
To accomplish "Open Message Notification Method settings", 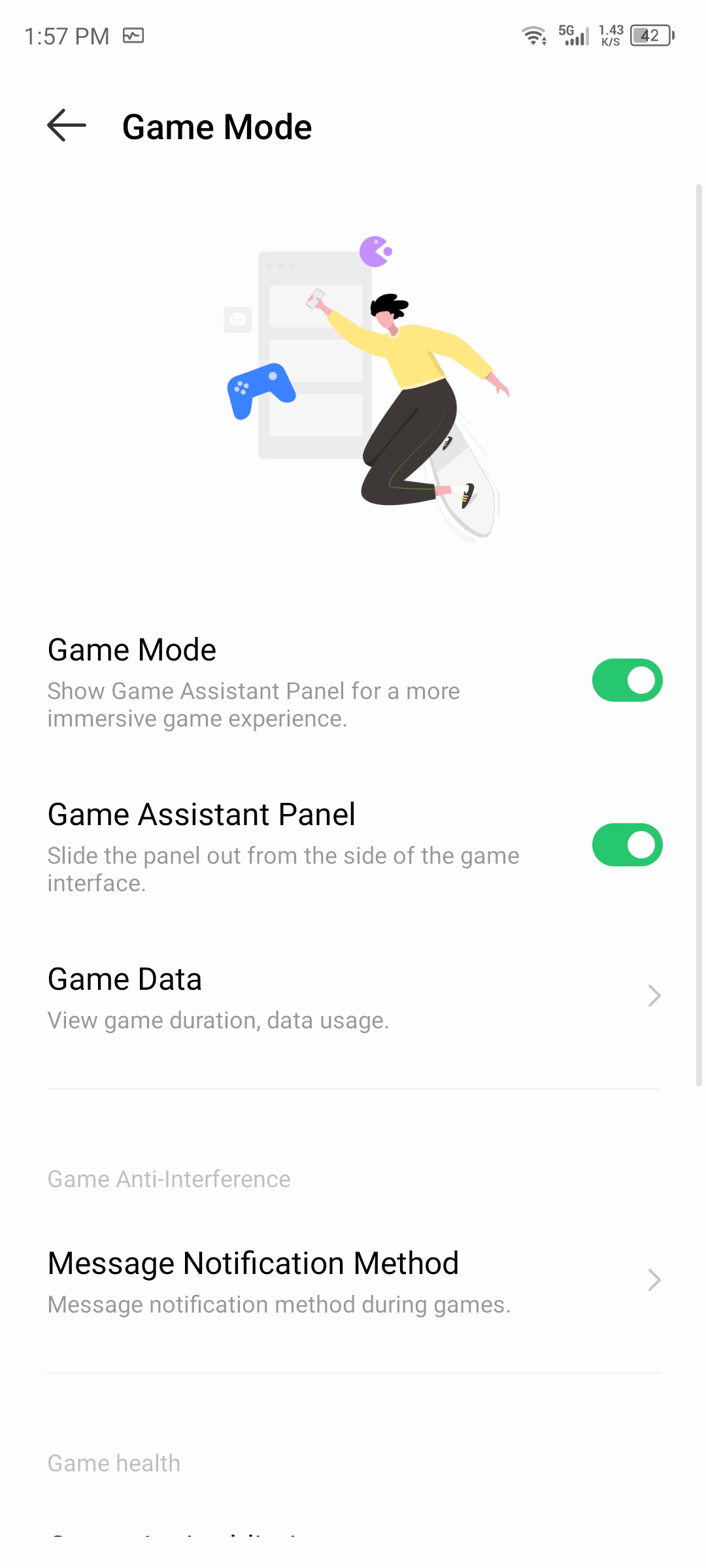I will click(353, 1281).
